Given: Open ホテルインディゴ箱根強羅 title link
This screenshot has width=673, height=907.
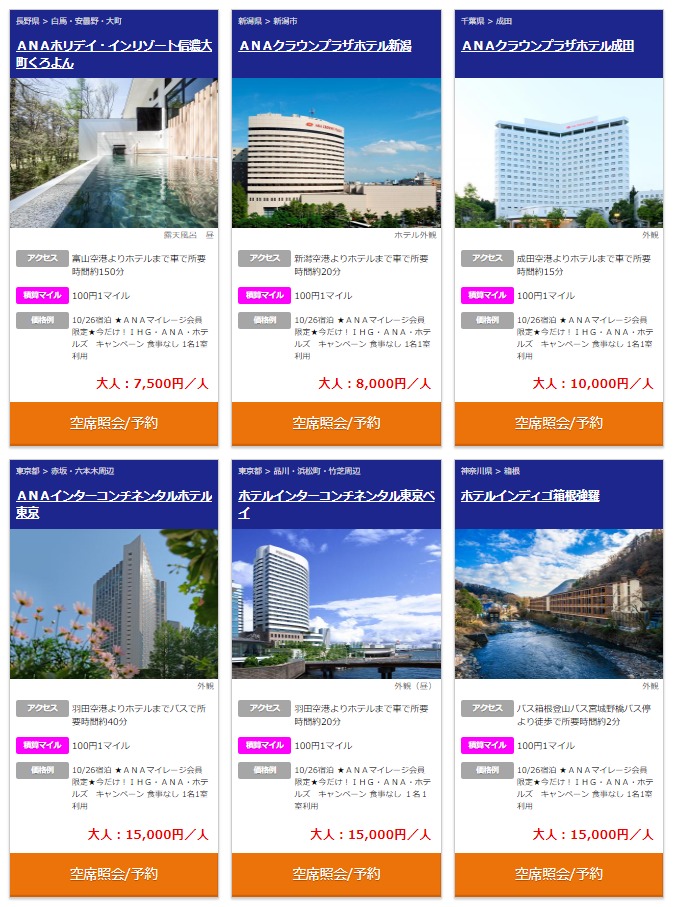Looking at the screenshot, I should 530,496.
